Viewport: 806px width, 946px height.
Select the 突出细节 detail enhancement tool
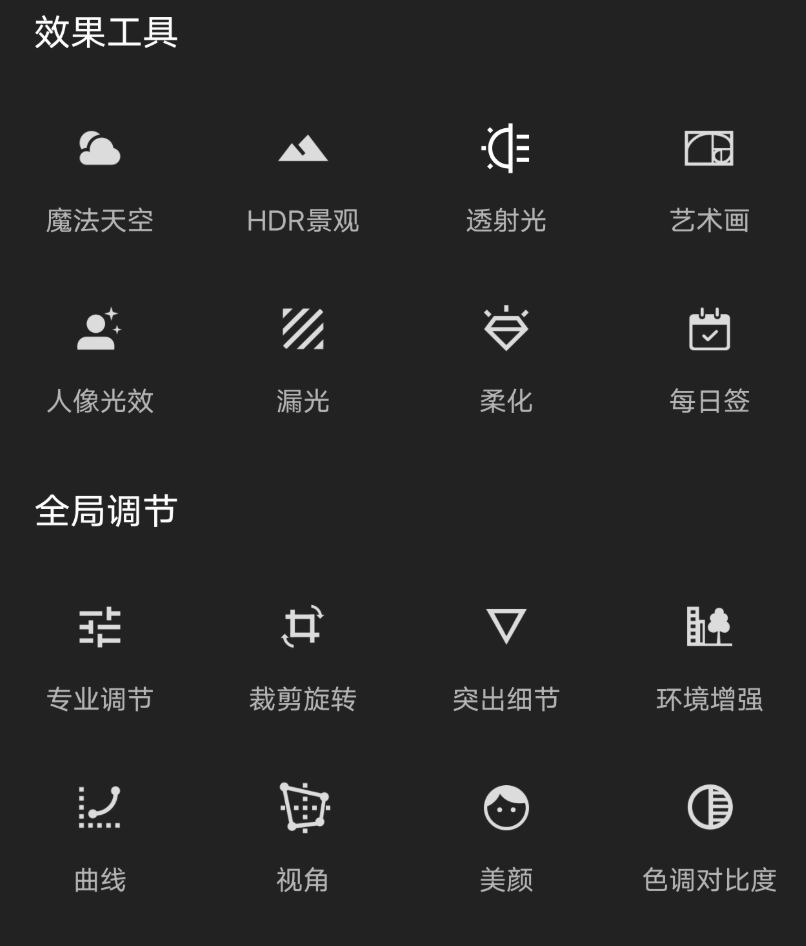(506, 628)
